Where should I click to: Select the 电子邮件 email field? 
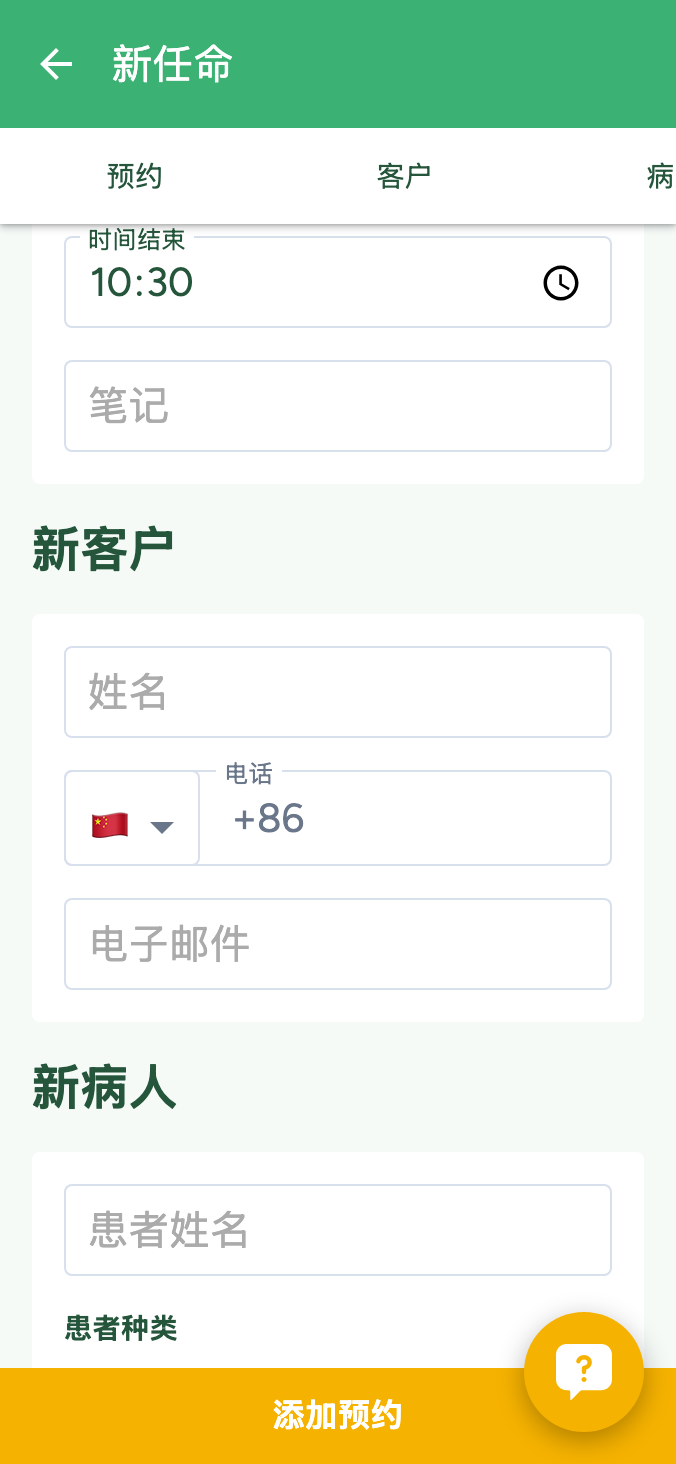[337, 944]
